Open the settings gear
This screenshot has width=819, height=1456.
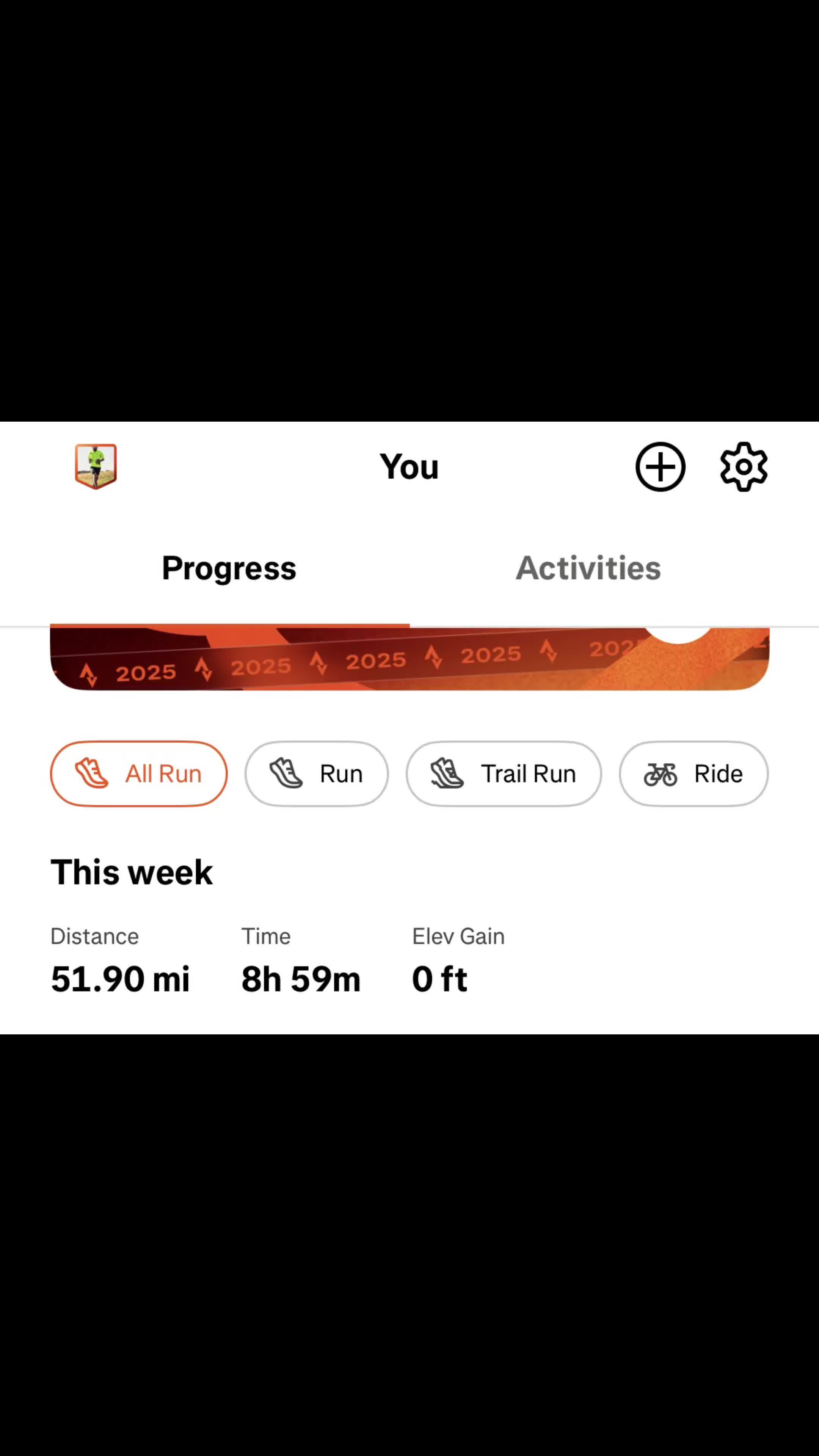(743, 467)
